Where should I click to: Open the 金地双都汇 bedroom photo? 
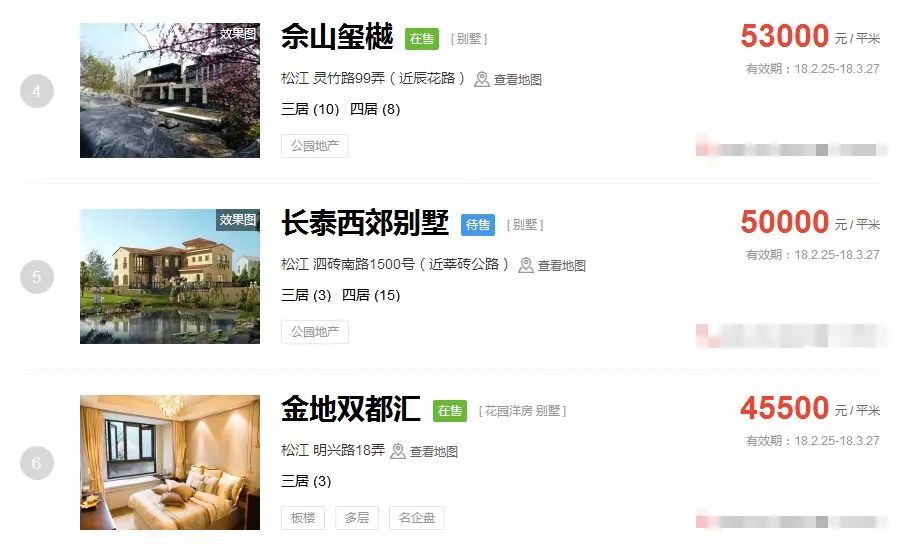[x=170, y=462]
